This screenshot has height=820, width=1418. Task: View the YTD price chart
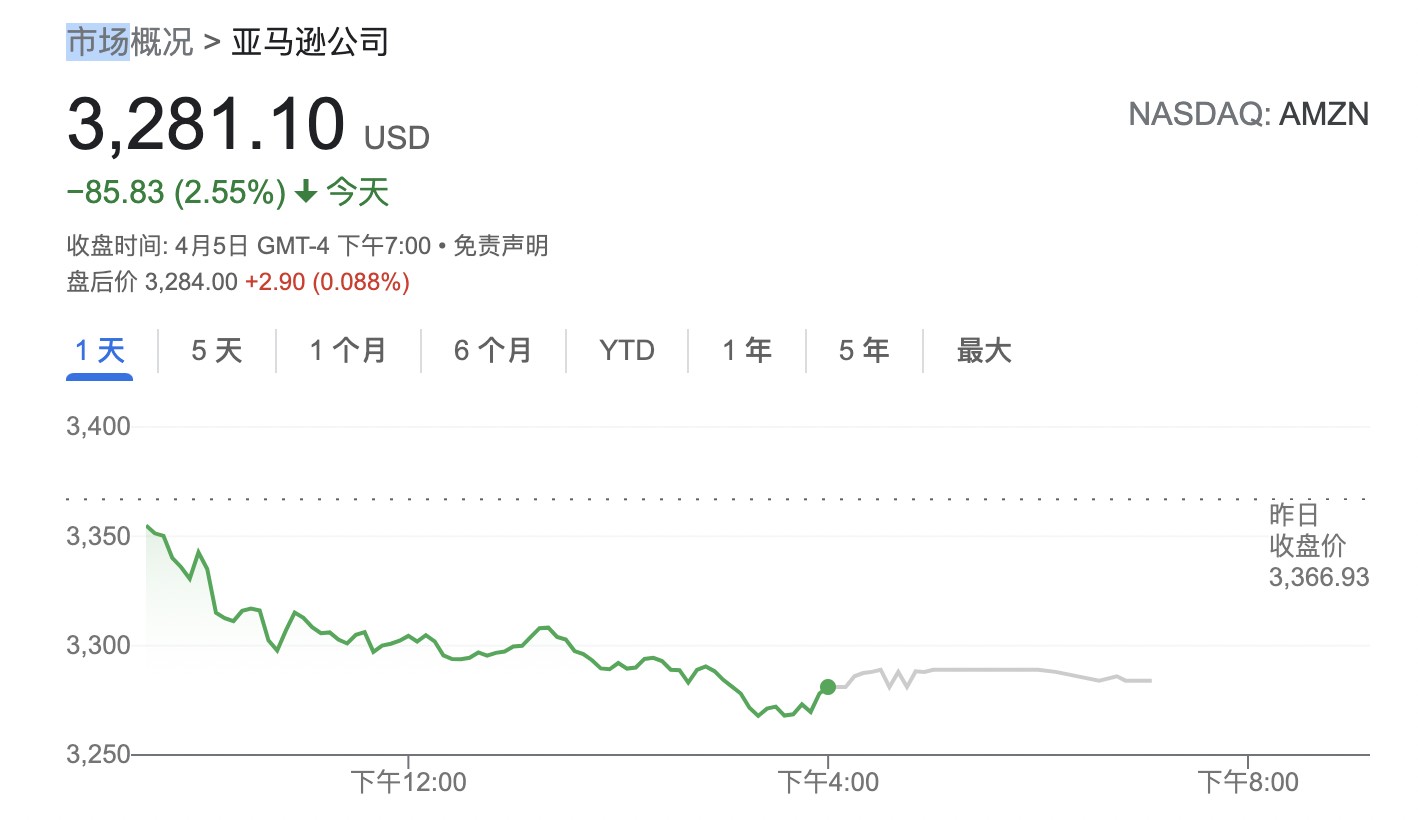point(627,351)
